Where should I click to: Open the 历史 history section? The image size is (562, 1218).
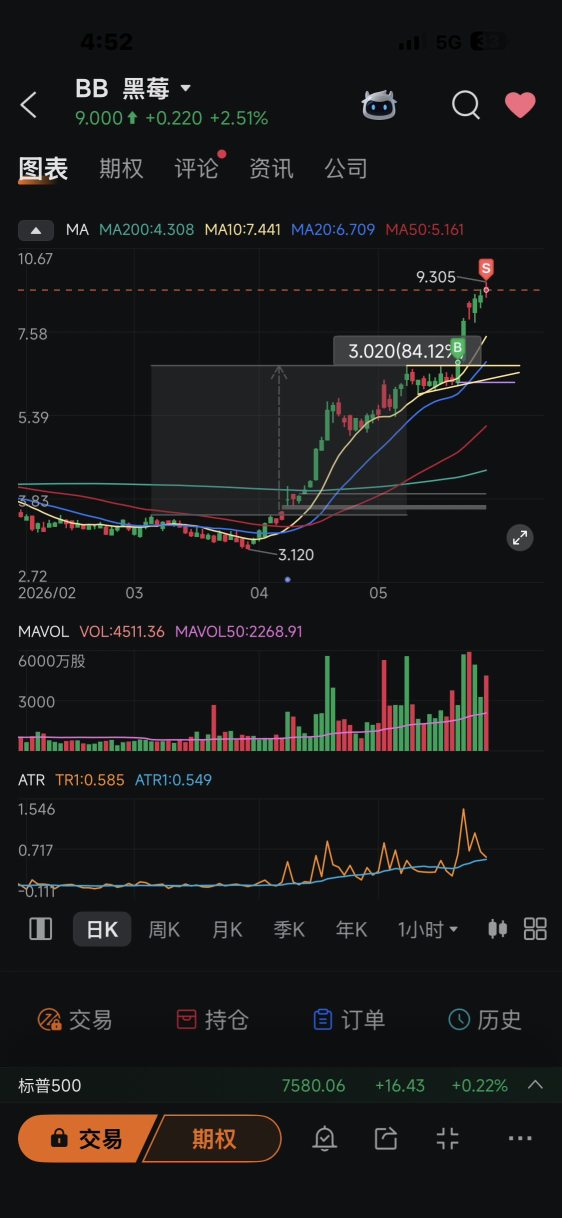coord(485,1020)
